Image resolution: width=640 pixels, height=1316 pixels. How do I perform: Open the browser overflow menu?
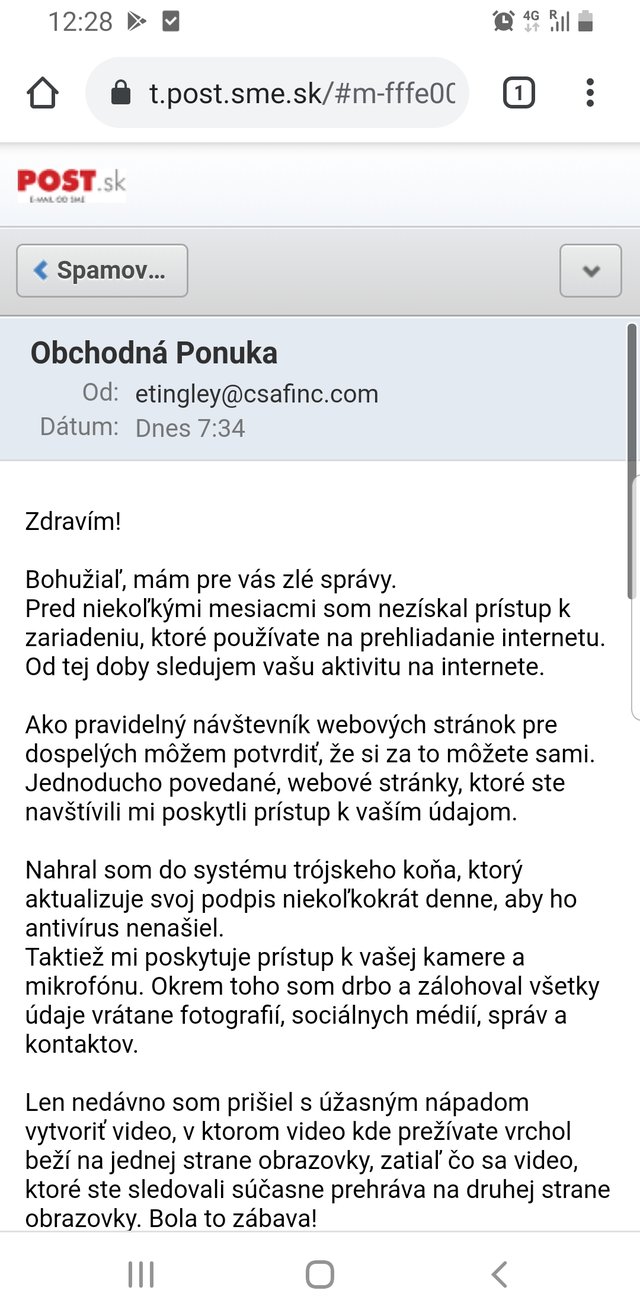tap(590, 93)
